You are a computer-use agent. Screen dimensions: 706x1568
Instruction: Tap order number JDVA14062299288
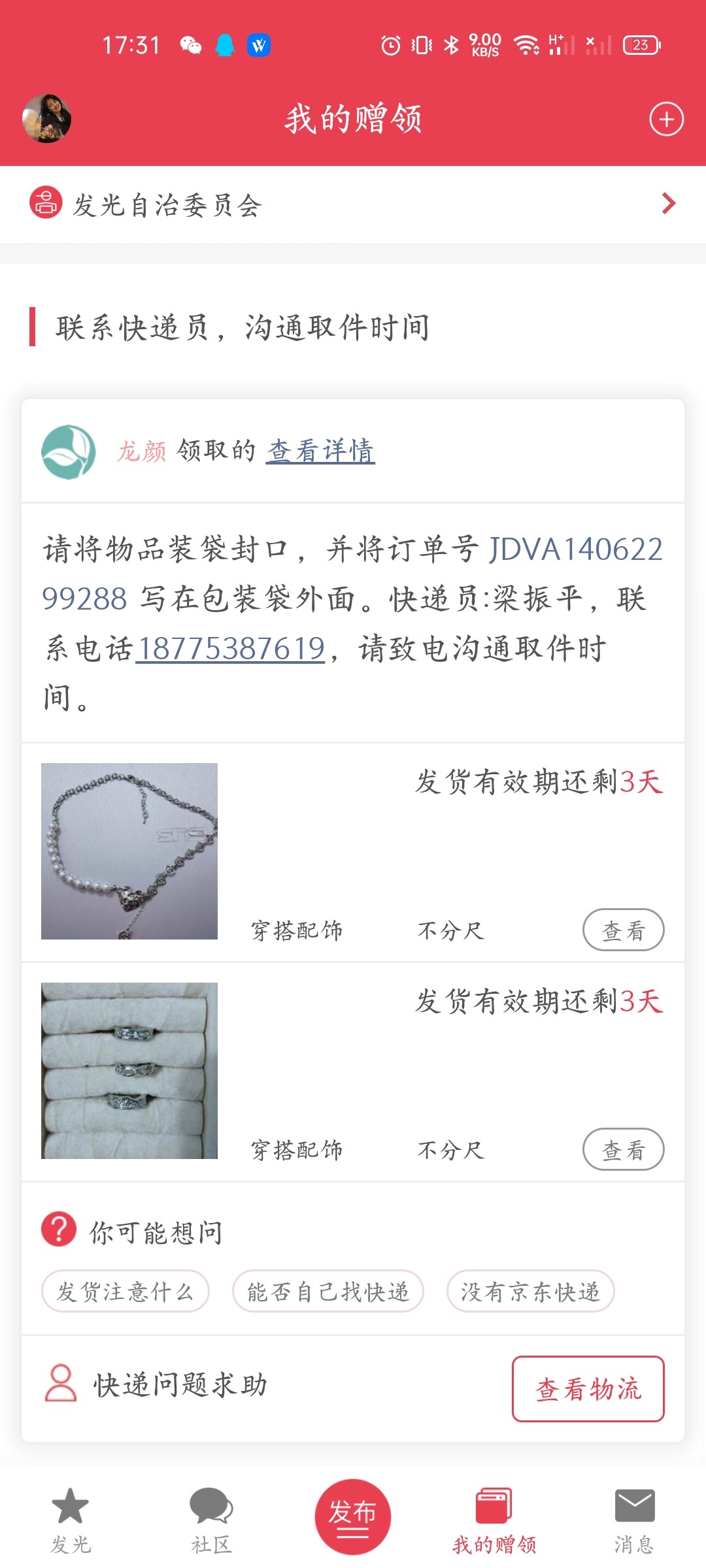[575, 549]
